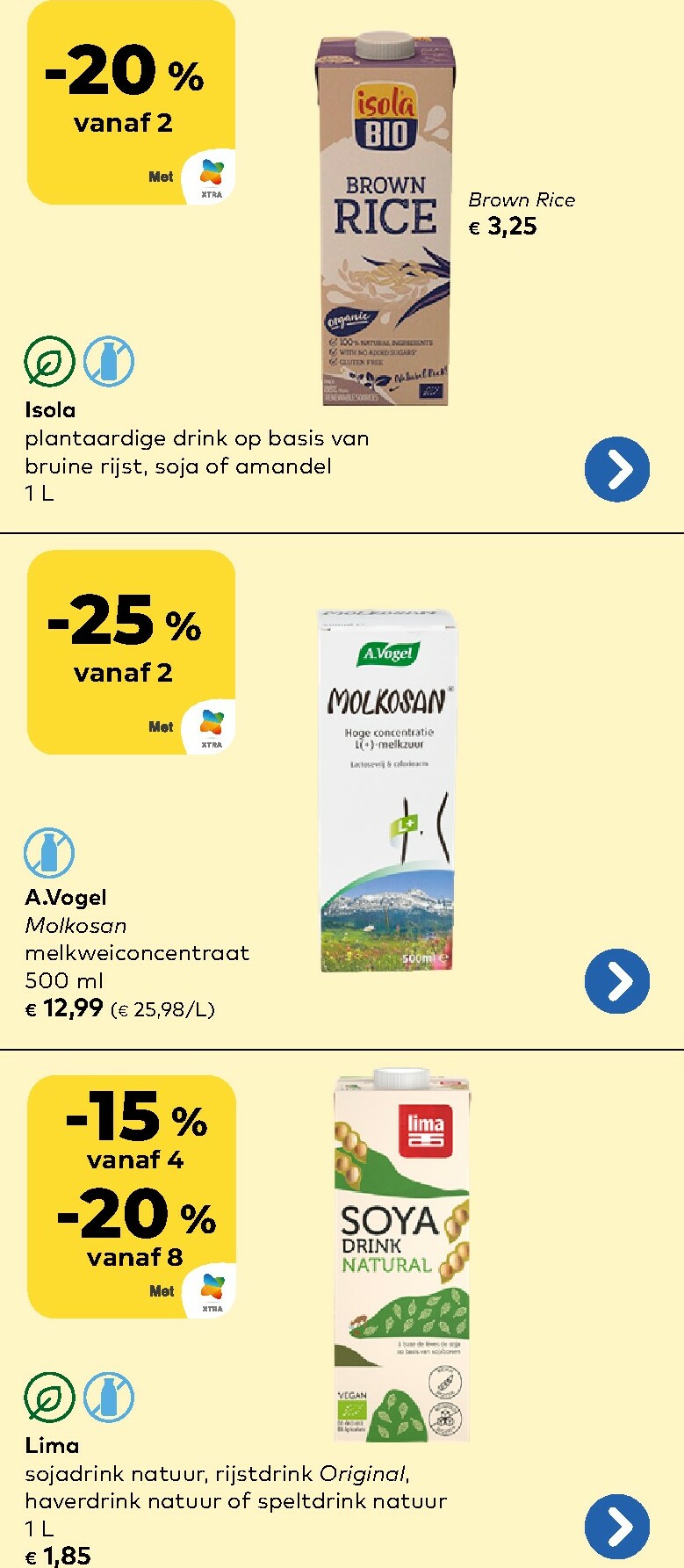Click the XTRA logo on the Lima discount badge
The image size is (684, 1568).
(213, 1287)
